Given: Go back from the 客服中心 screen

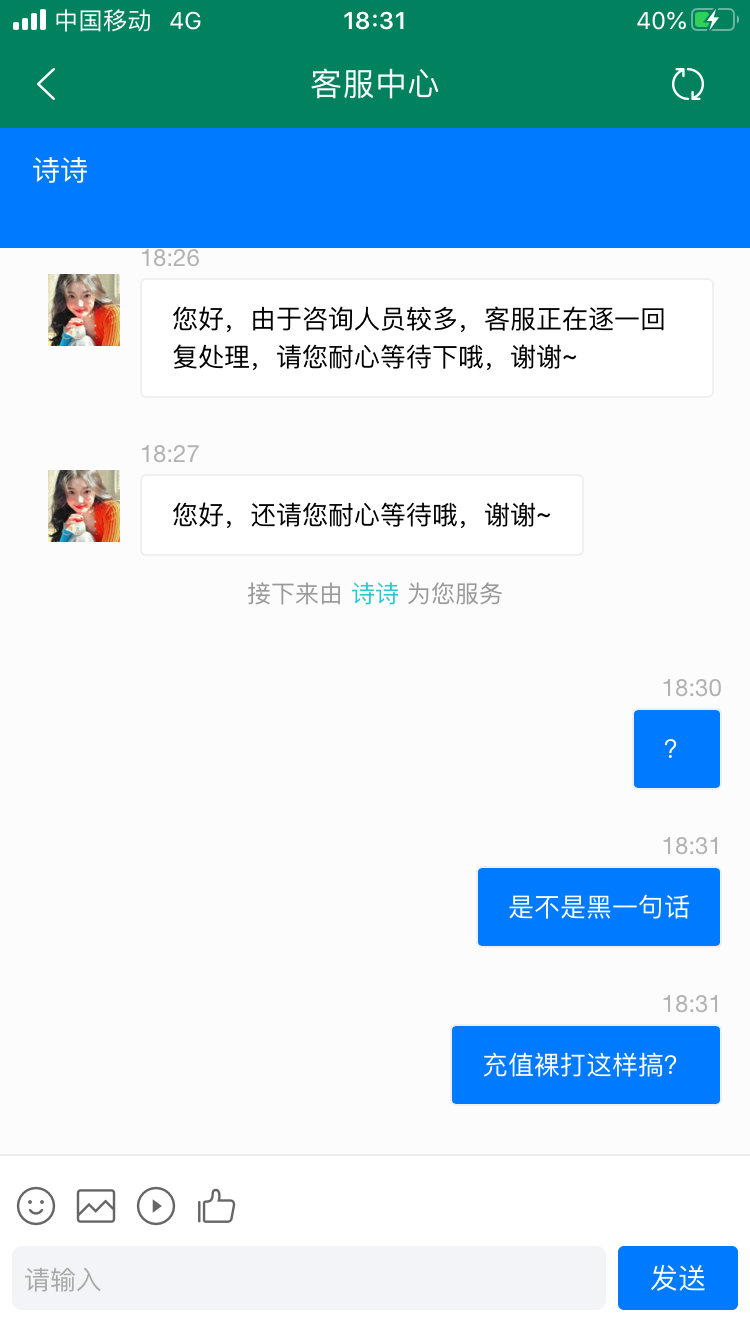Looking at the screenshot, I should 46,85.
